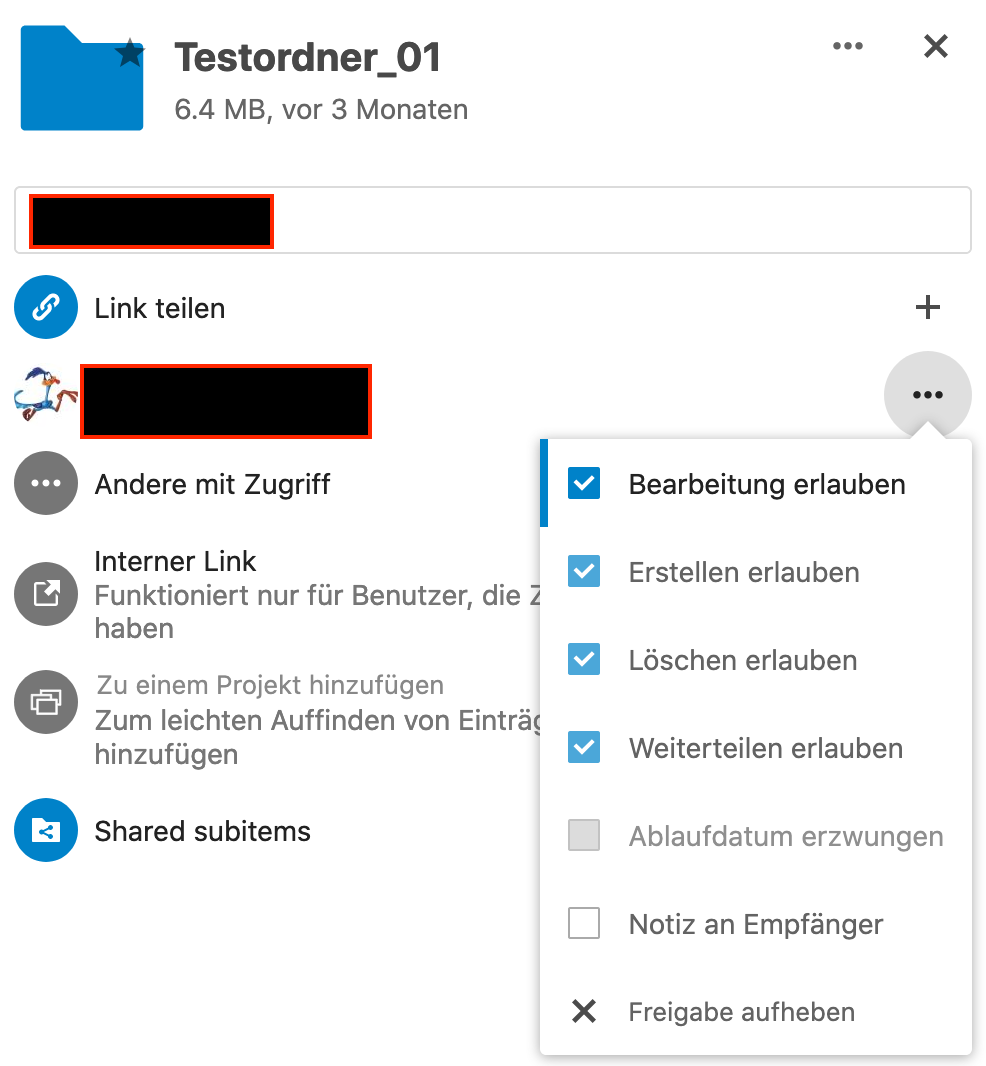Open Andere mit Zugriff

[x=212, y=484]
